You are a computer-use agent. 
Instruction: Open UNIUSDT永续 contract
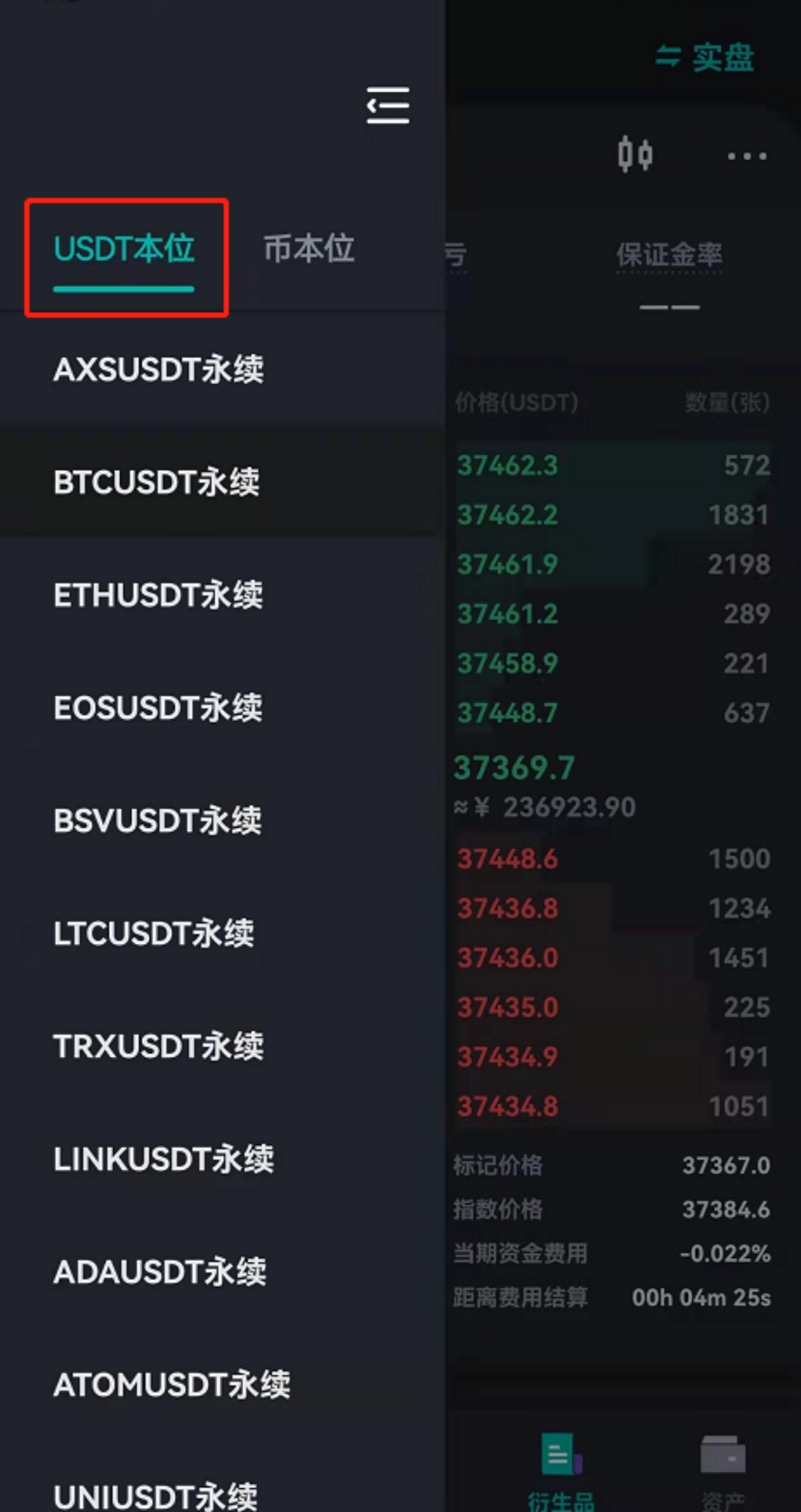click(223, 1488)
